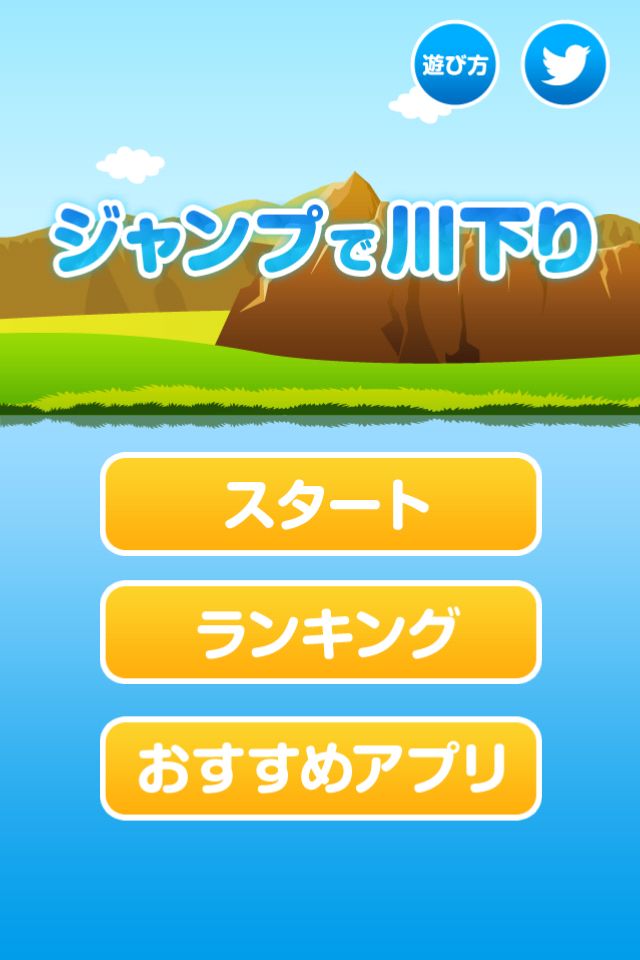Share the game via the Twitter icon
The height and width of the screenshot is (960, 640).
566,65
